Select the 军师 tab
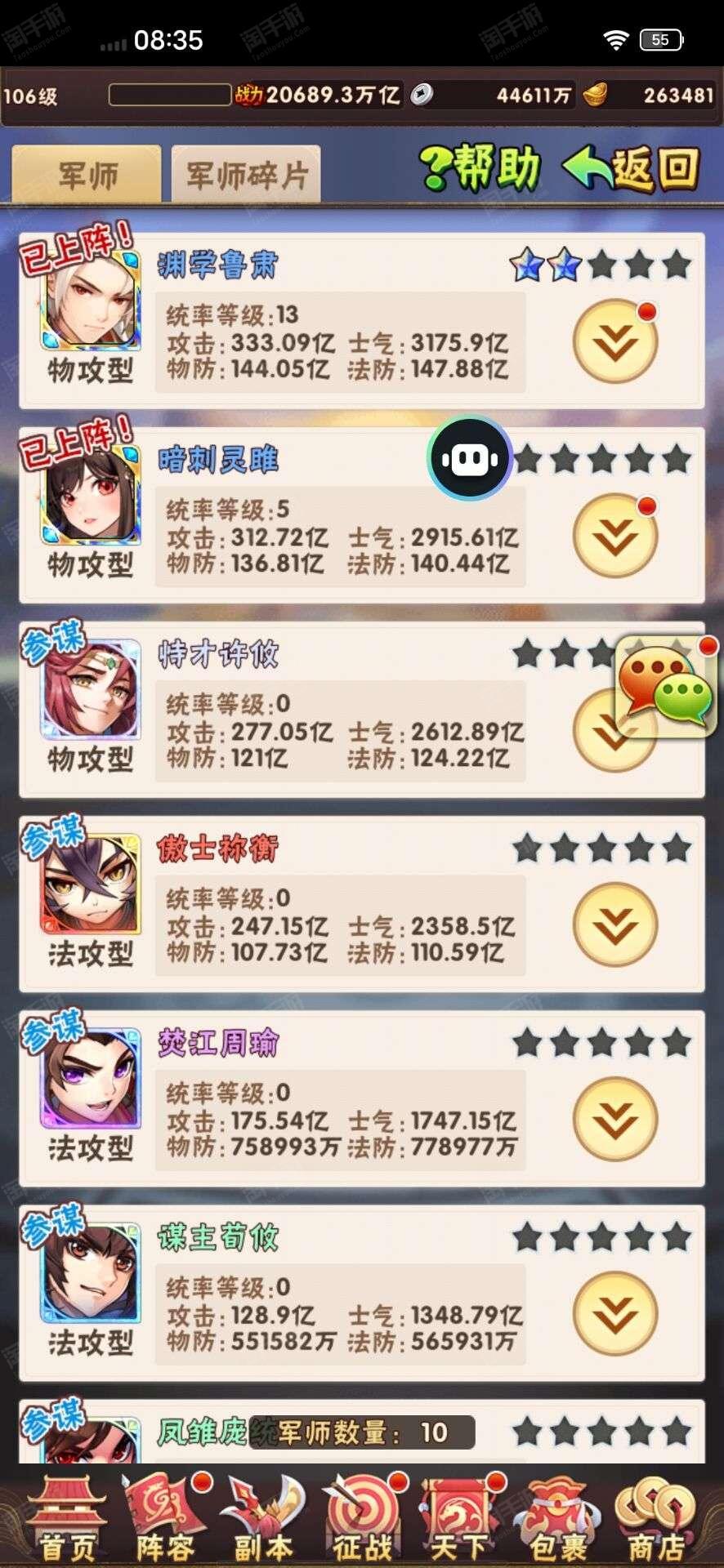 click(x=86, y=174)
